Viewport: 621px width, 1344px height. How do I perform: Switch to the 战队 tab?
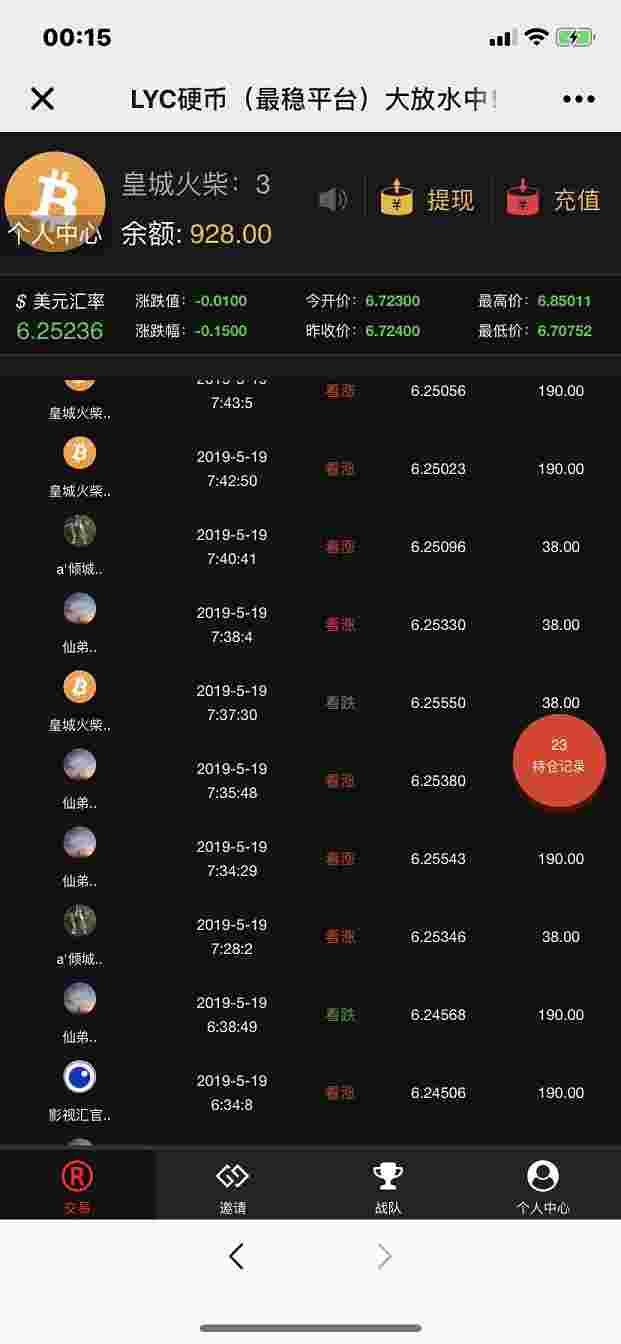[388, 1186]
